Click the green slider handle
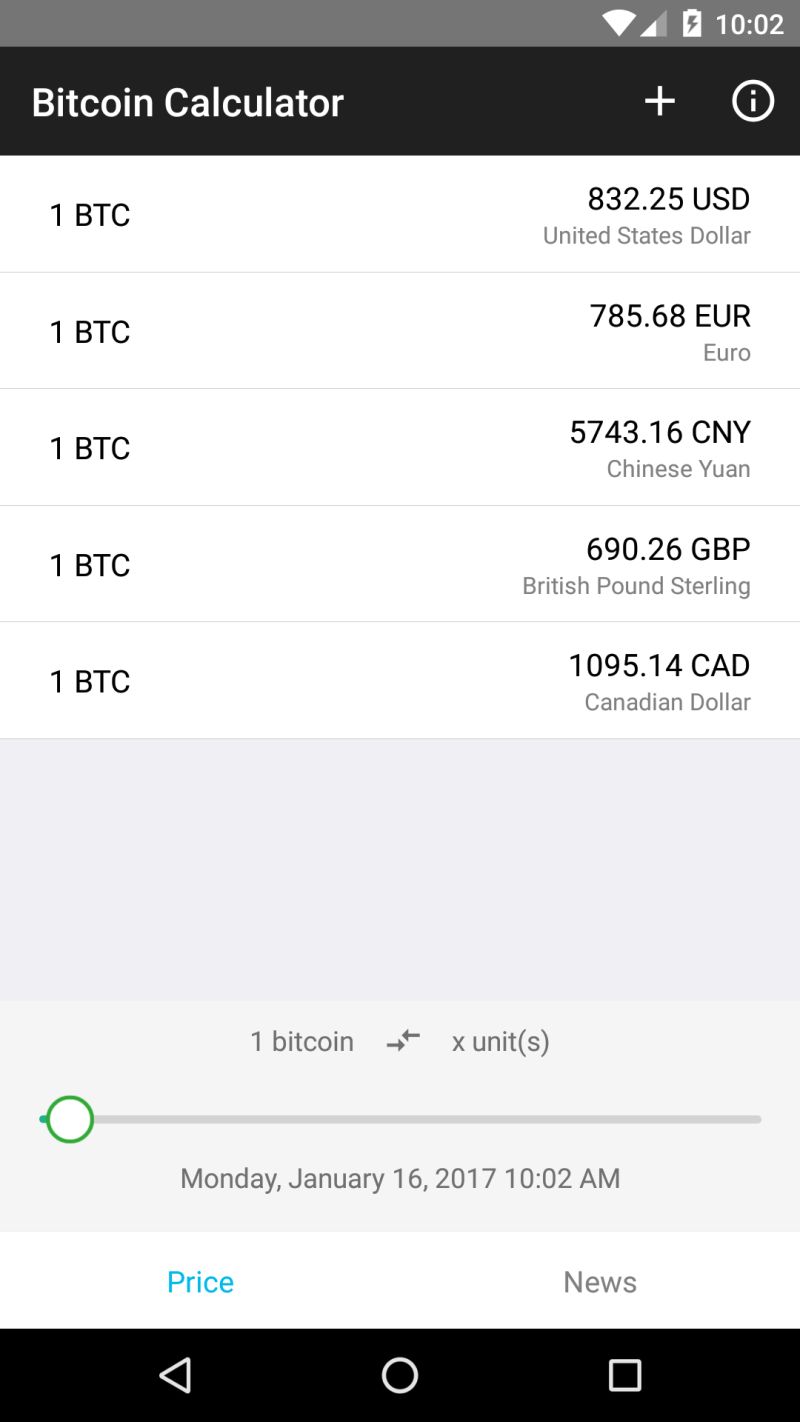This screenshot has width=800, height=1422. pos(68,1118)
